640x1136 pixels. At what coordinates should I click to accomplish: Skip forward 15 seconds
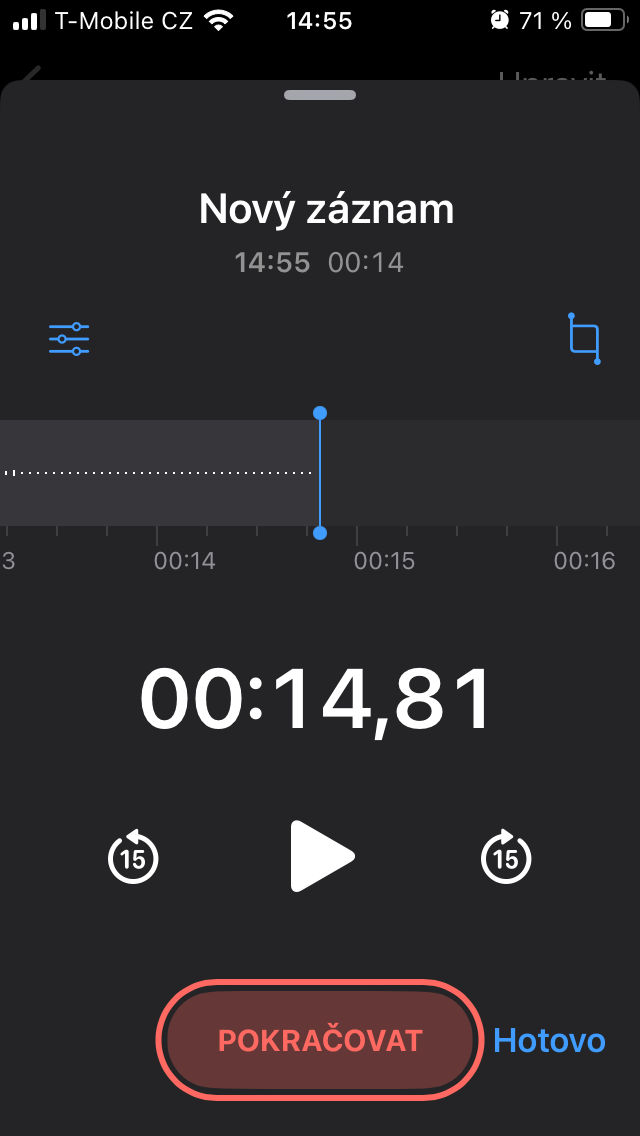pos(506,857)
